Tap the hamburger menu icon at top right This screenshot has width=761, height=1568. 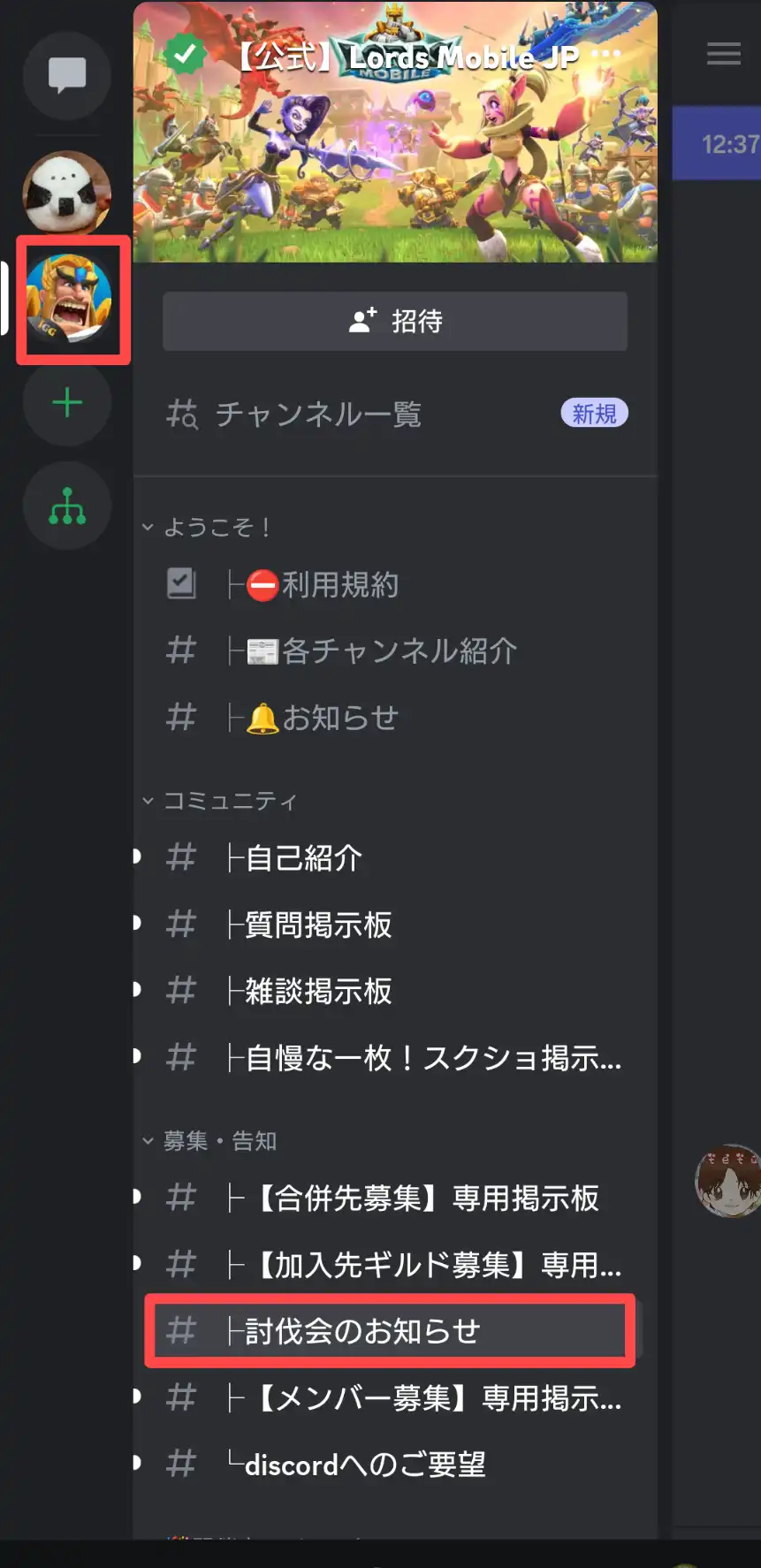point(724,54)
